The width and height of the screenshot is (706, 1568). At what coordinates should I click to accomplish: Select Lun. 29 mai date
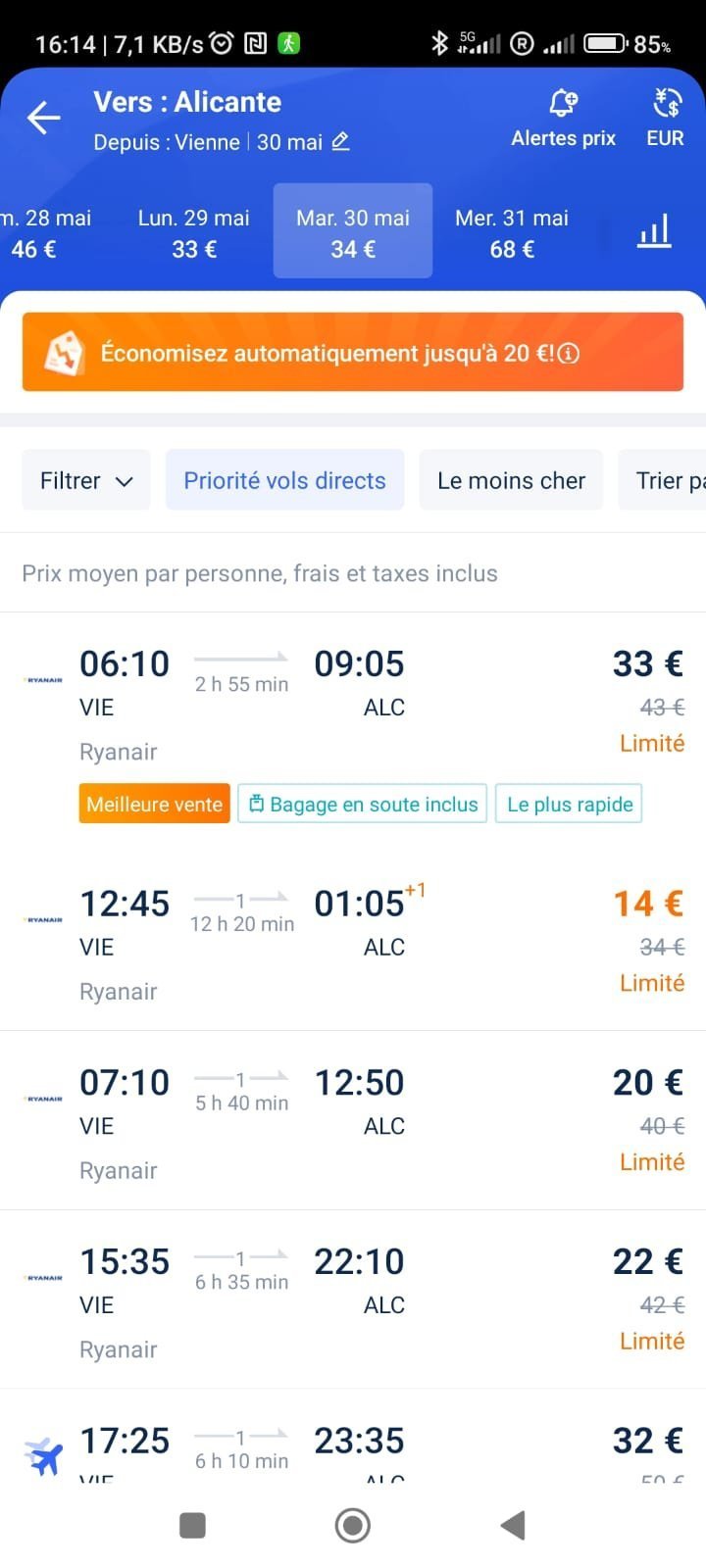(194, 232)
